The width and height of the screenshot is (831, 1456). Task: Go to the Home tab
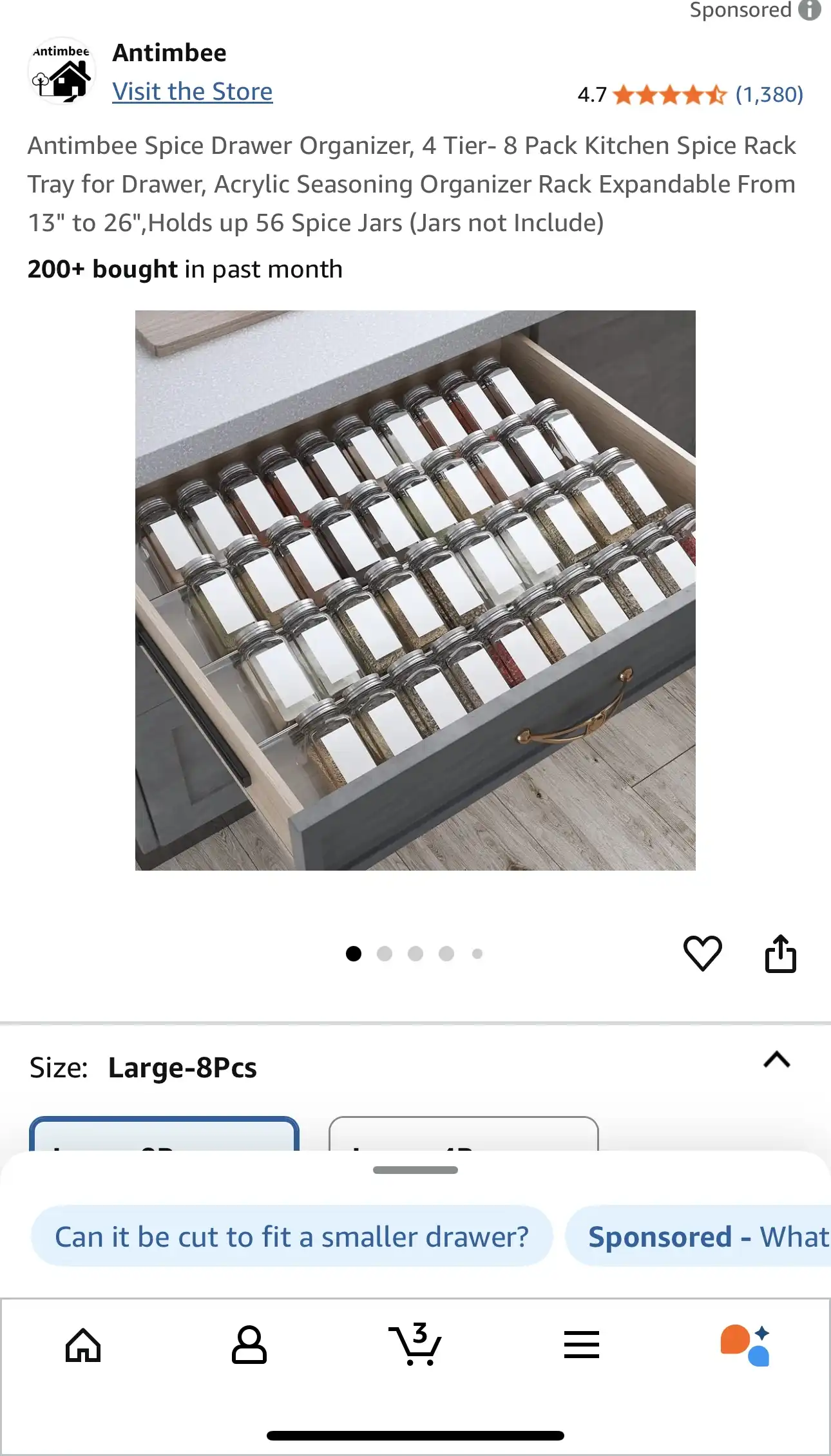tap(83, 1345)
